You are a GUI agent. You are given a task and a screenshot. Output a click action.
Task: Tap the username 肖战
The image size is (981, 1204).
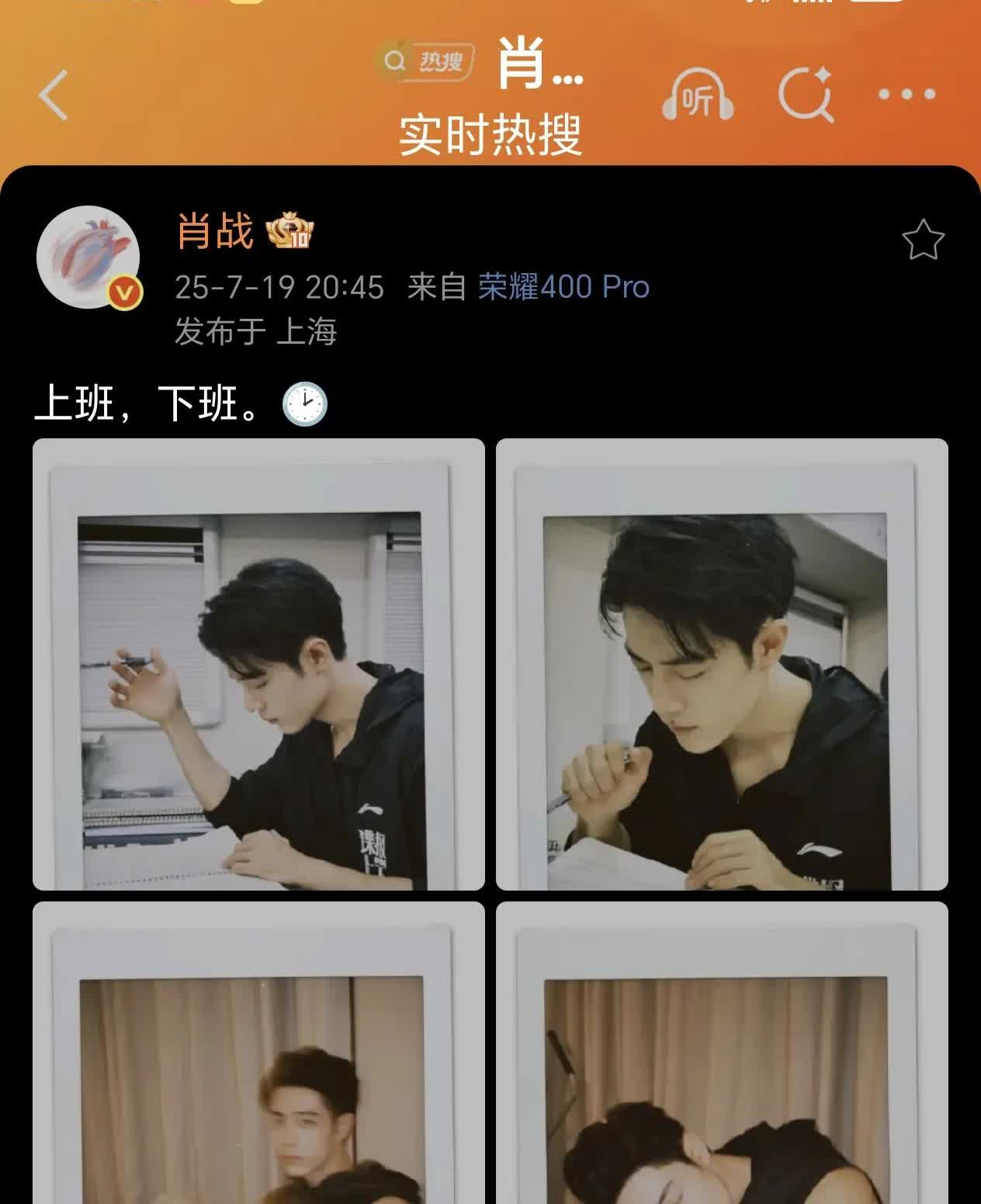tap(215, 231)
